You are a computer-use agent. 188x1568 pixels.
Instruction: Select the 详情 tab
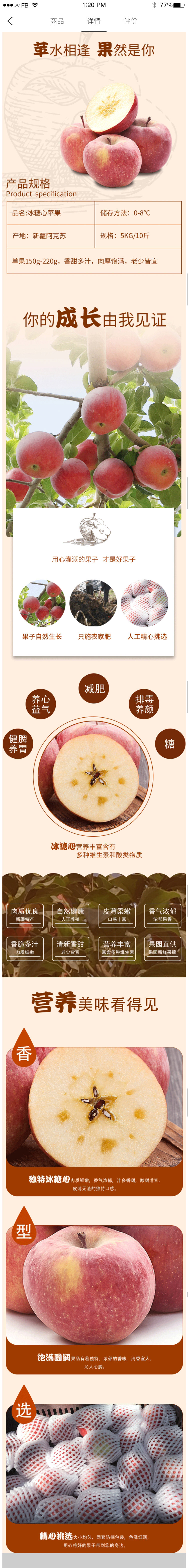(94, 21)
